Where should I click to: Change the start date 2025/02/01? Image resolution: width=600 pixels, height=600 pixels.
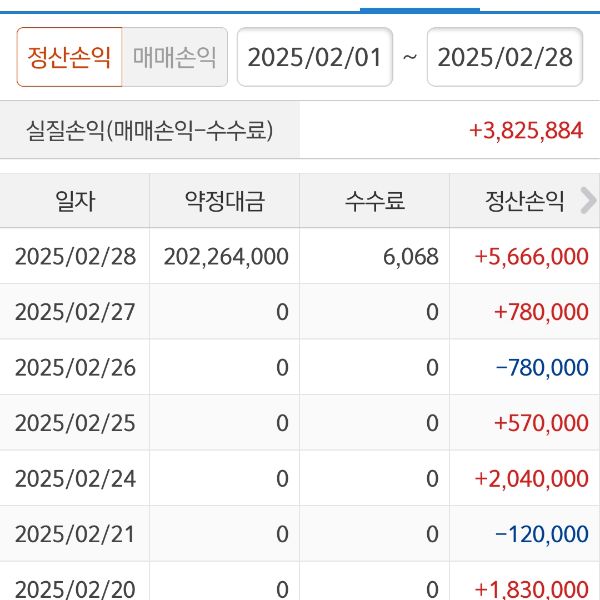(x=314, y=57)
